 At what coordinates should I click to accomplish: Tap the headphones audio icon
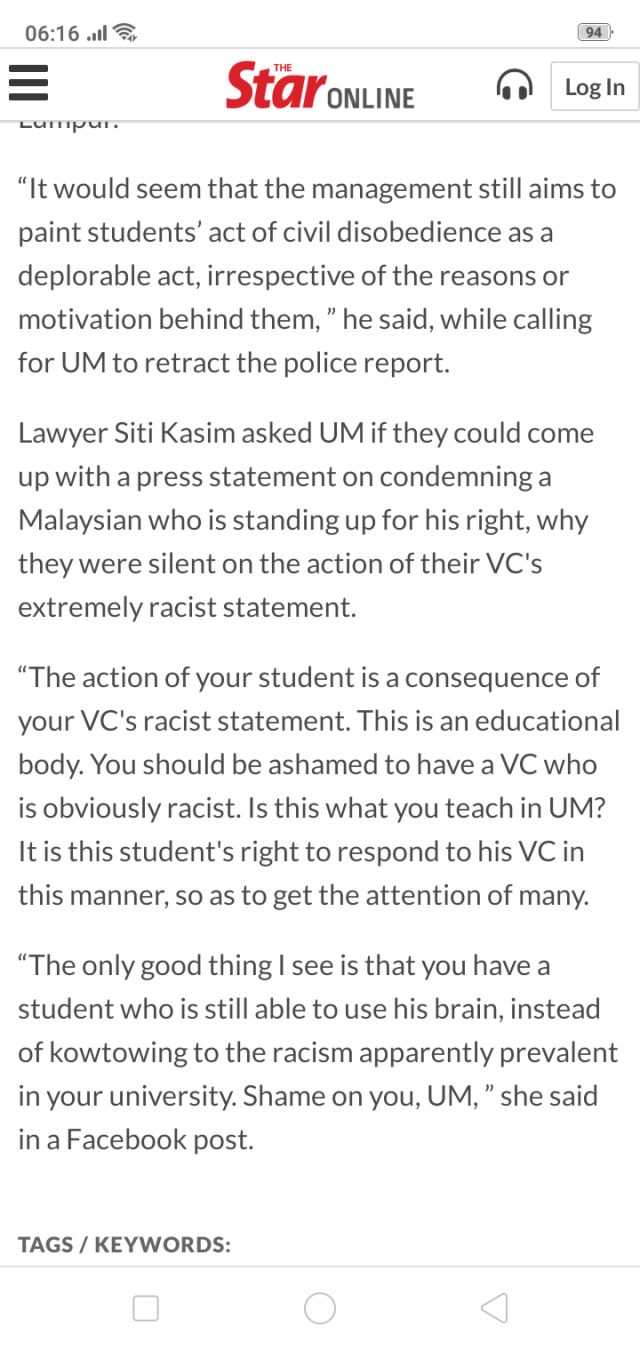pos(514,86)
